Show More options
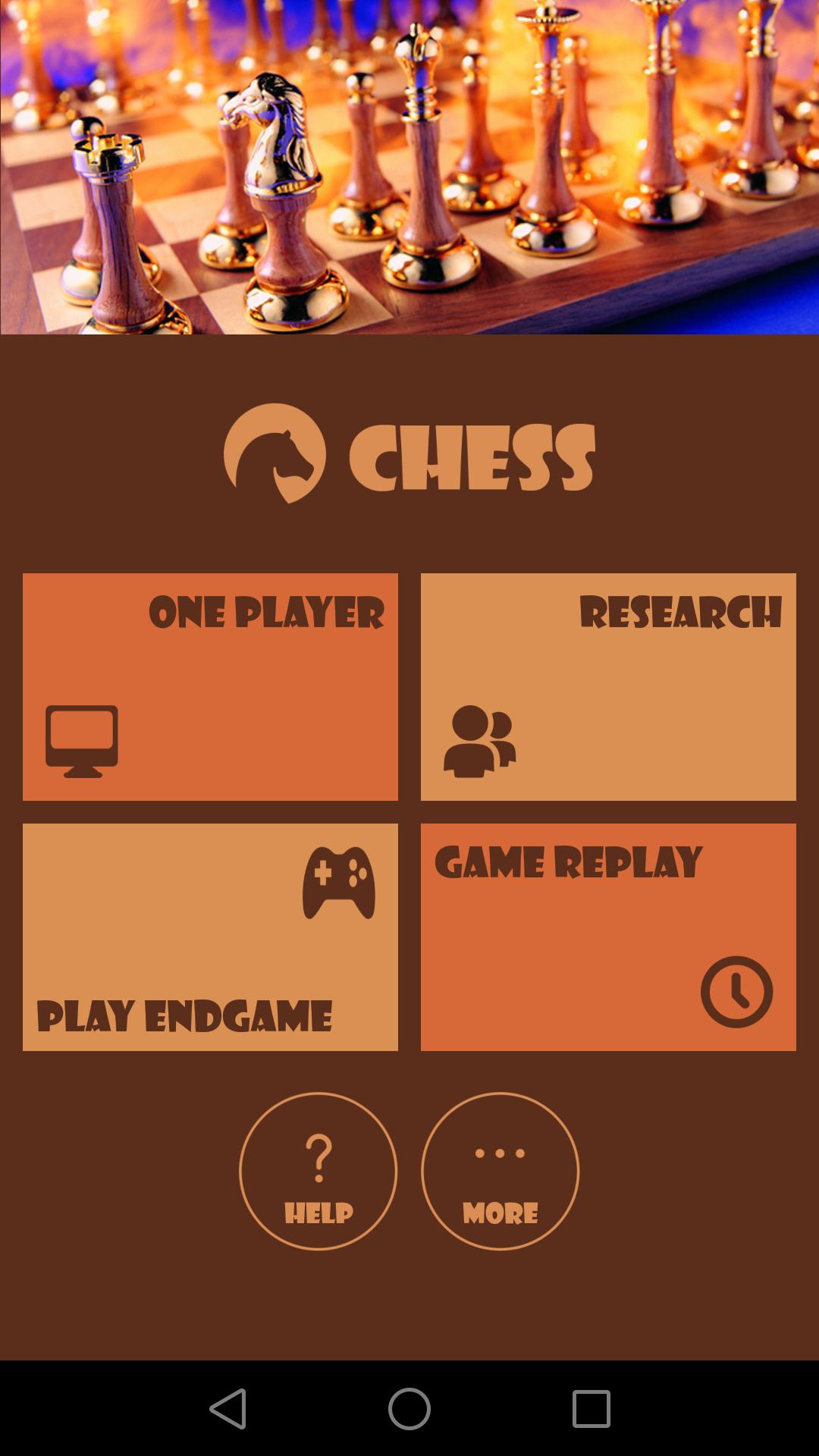 point(500,1171)
